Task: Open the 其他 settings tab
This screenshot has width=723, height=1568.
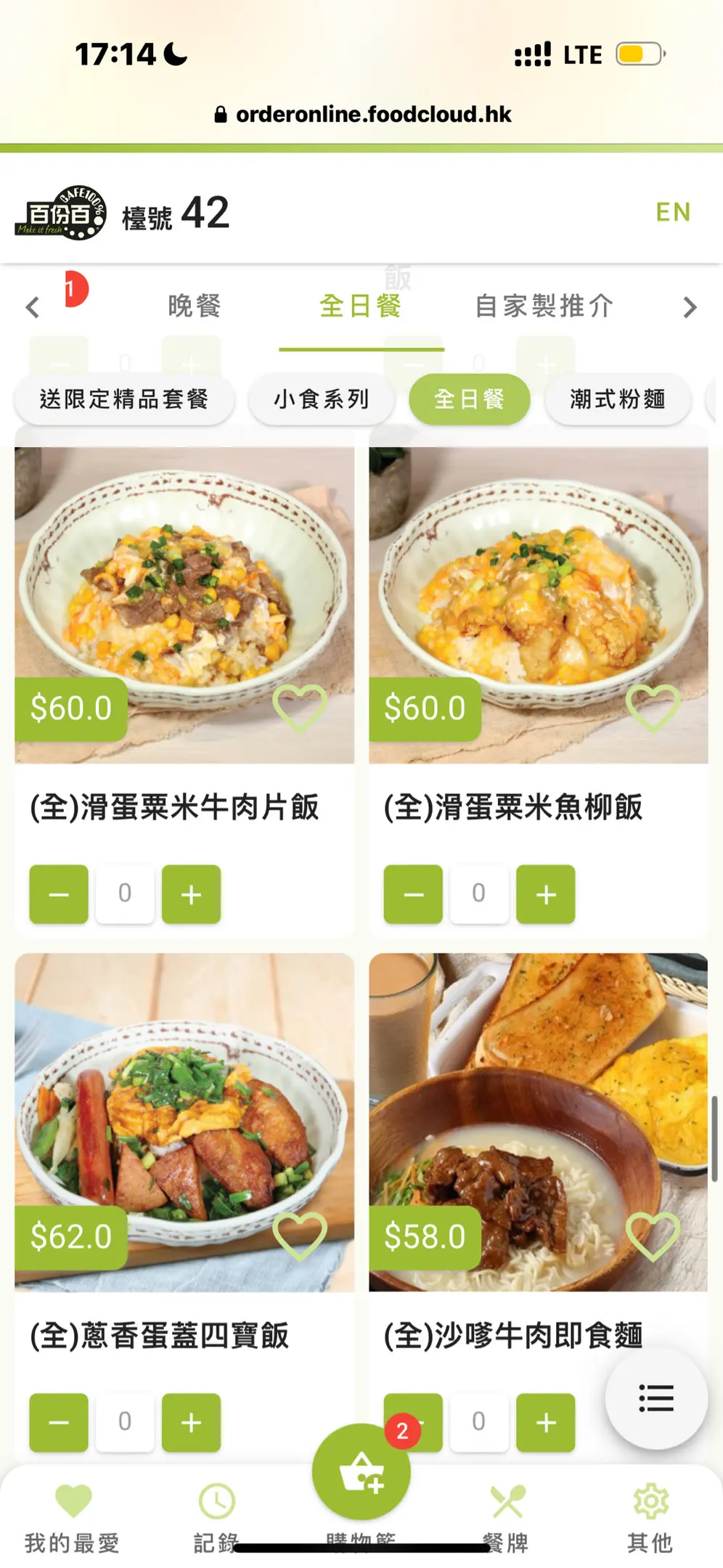Action: click(650, 1517)
